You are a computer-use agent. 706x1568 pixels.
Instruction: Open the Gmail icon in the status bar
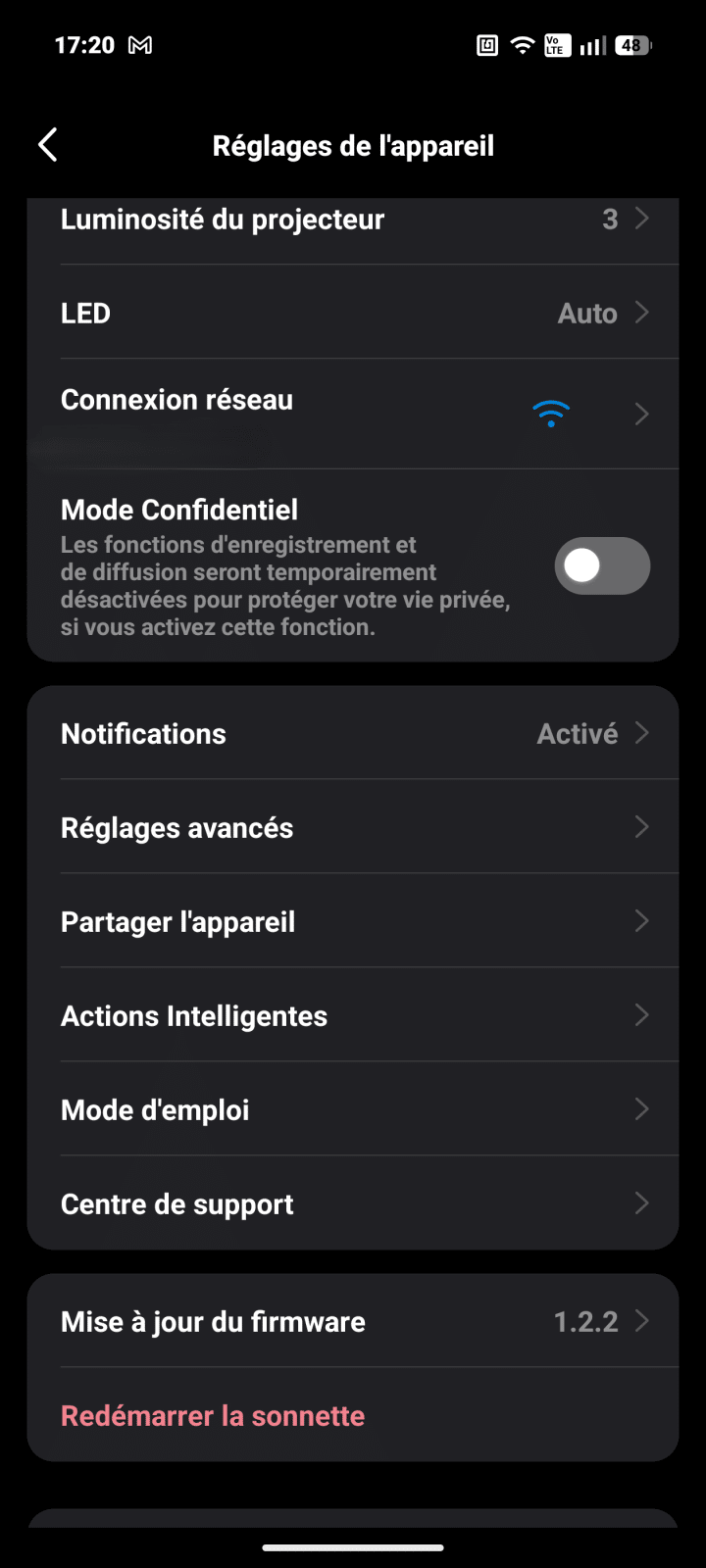pos(140,44)
